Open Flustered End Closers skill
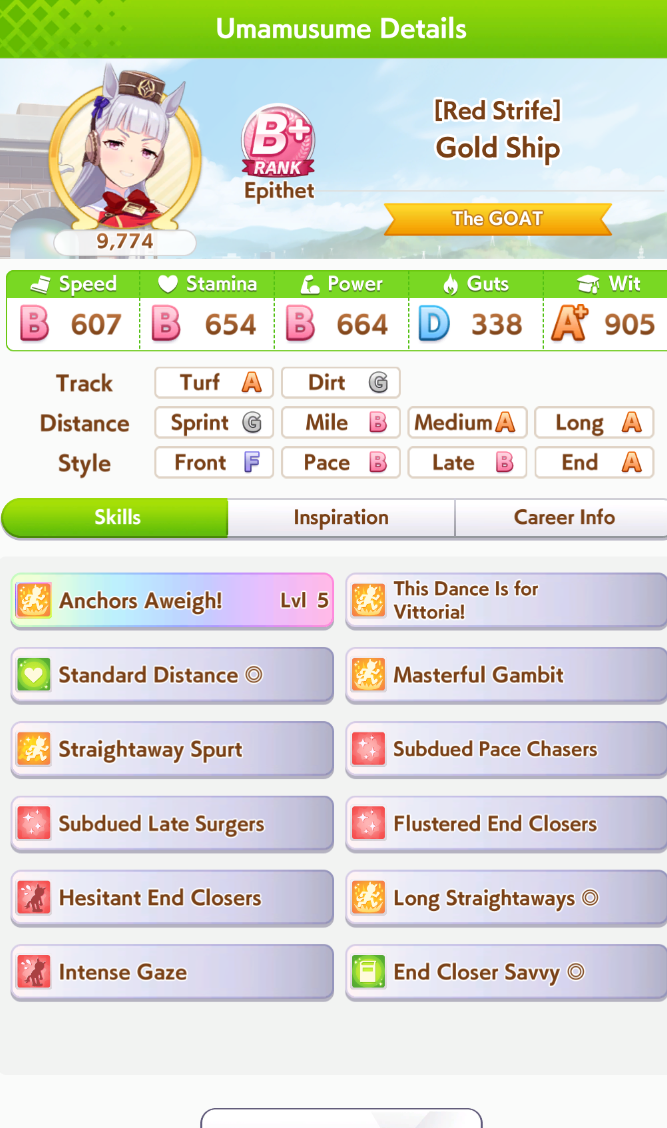 pos(506,824)
